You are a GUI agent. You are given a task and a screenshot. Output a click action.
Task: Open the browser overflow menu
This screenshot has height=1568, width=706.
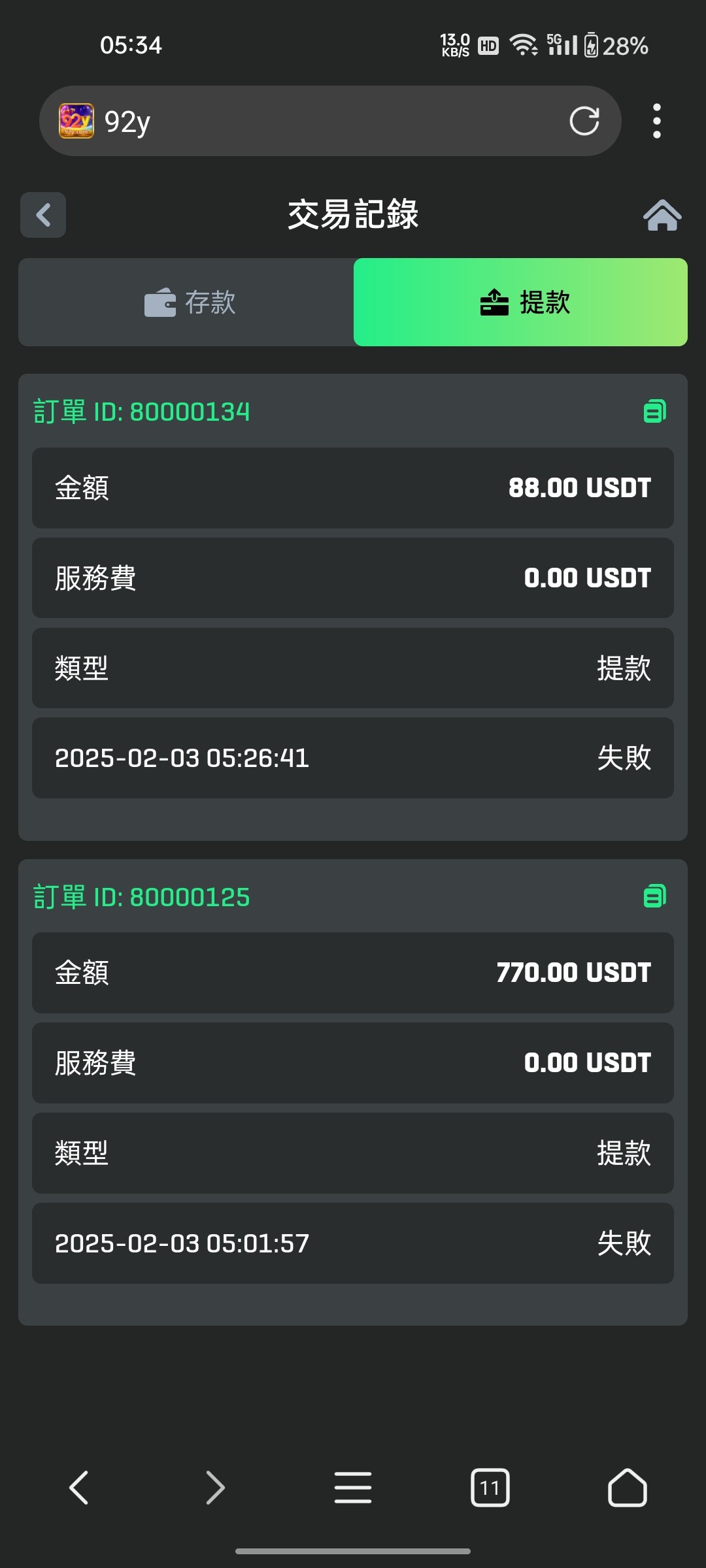pos(657,121)
